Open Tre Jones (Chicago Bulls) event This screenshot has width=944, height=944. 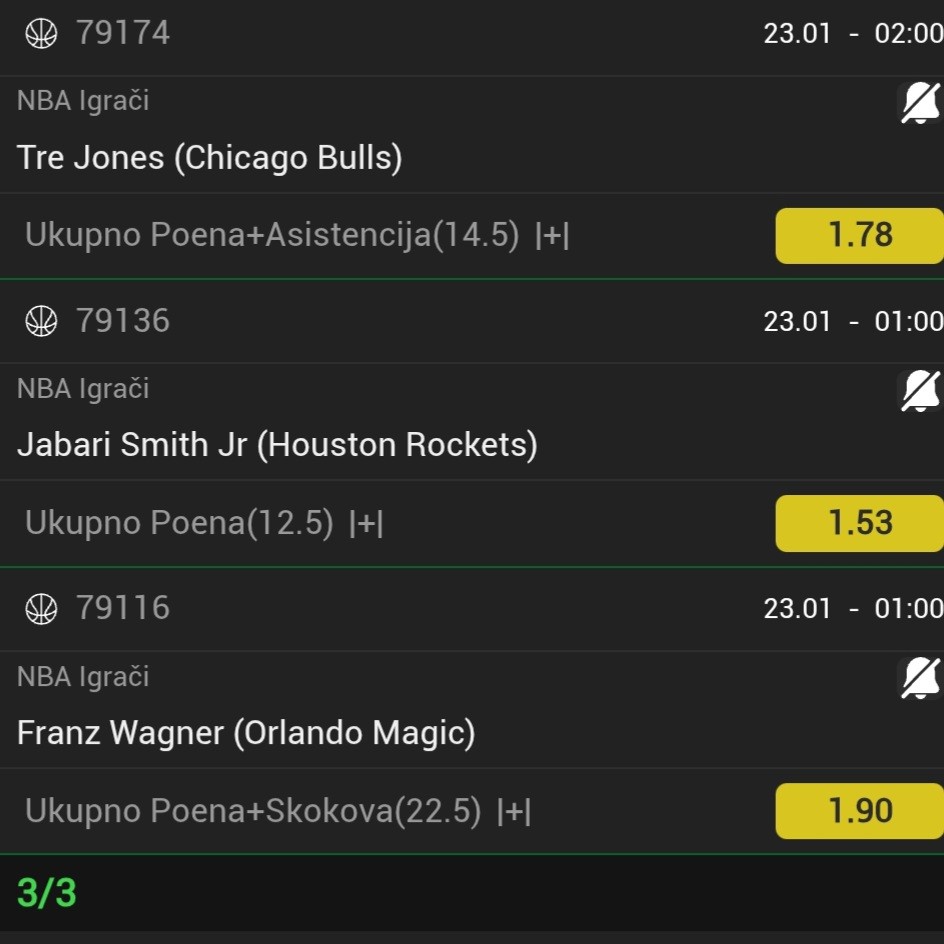pyautogui.click(x=210, y=157)
